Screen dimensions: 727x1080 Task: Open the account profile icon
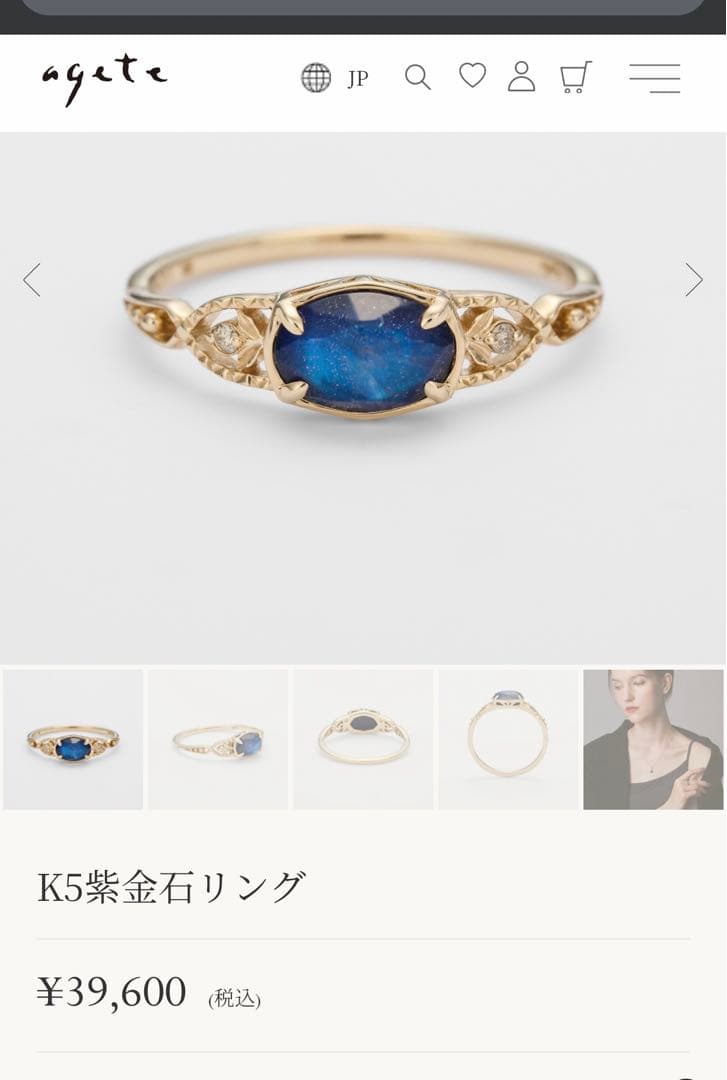click(x=521, y=77)
